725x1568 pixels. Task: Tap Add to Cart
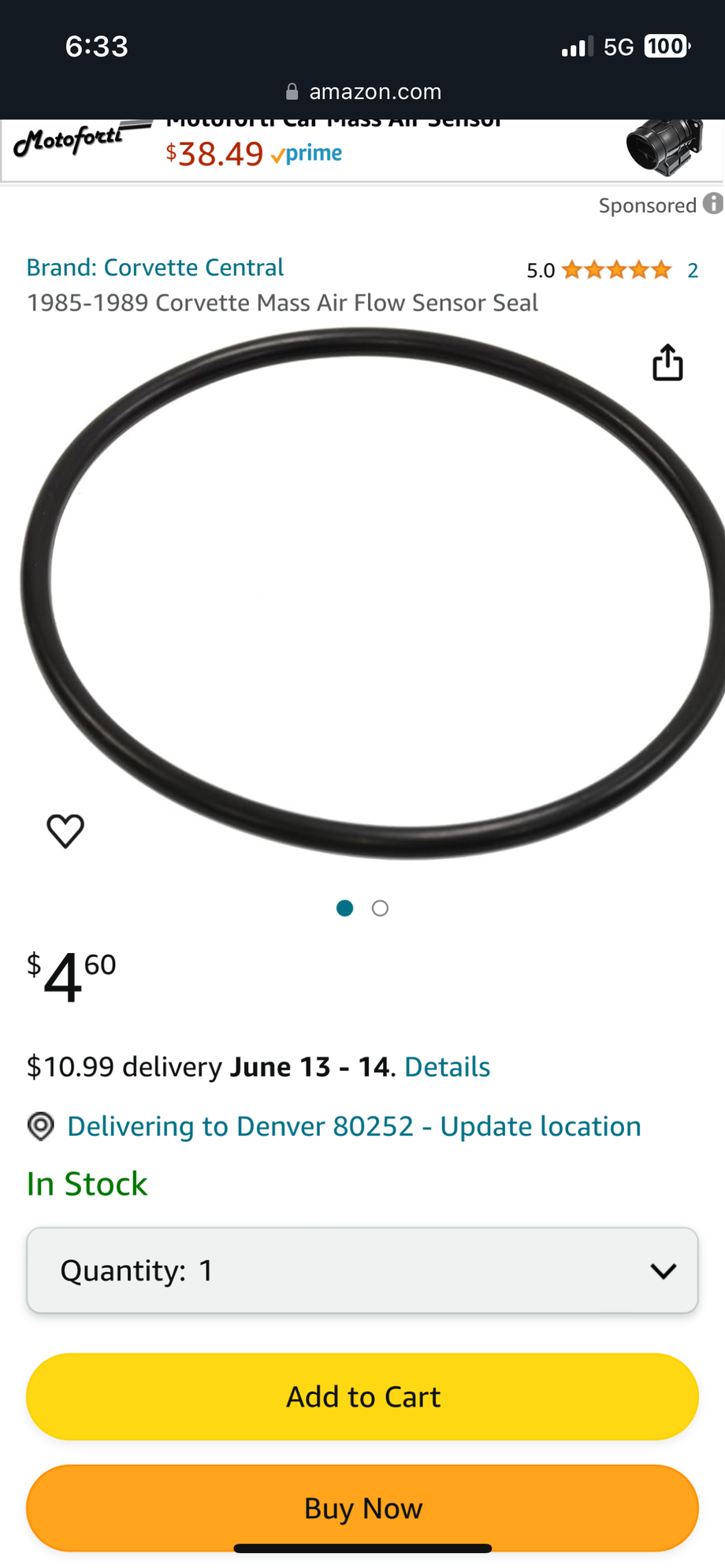point(362,1396)
